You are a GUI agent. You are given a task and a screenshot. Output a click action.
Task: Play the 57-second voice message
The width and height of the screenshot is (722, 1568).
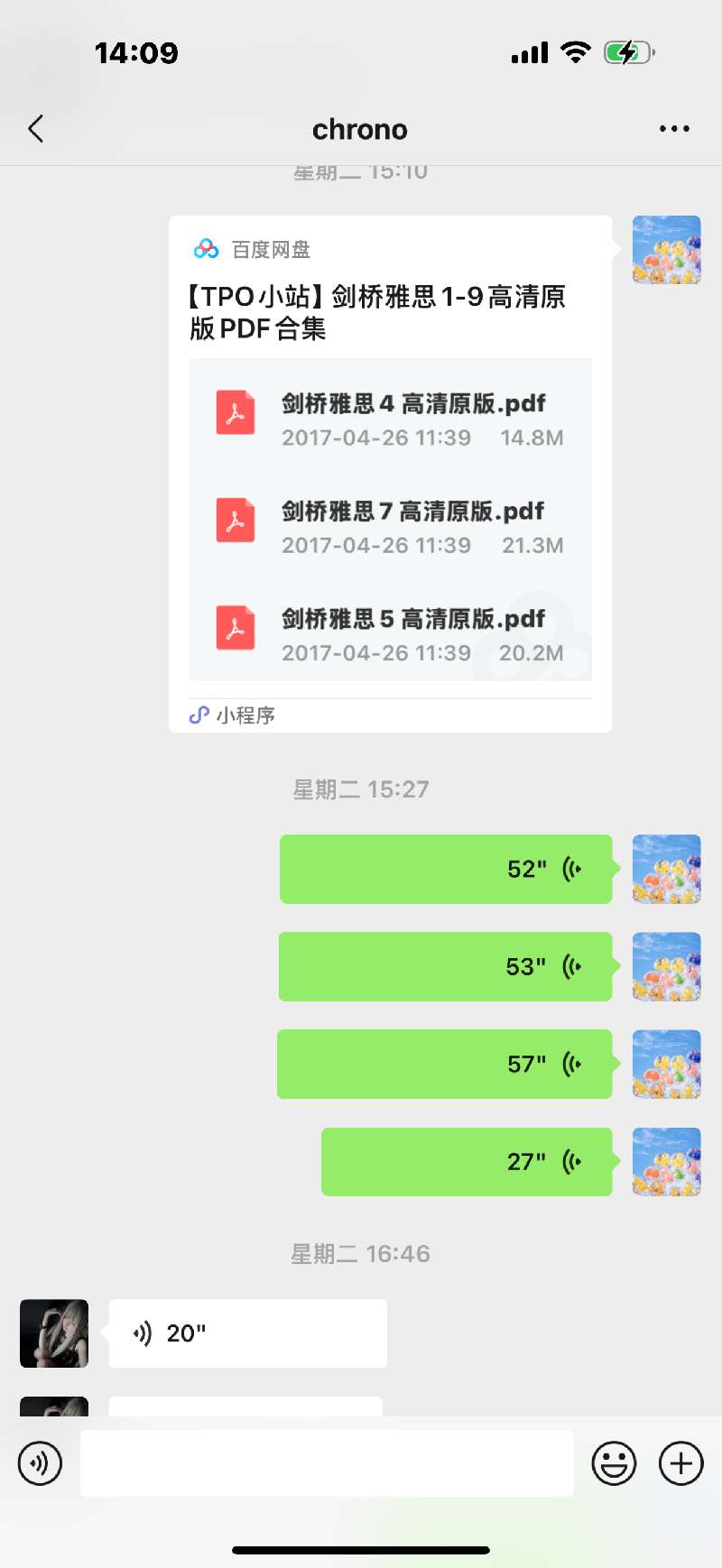pyautogui.click(x=445, y=1064)
